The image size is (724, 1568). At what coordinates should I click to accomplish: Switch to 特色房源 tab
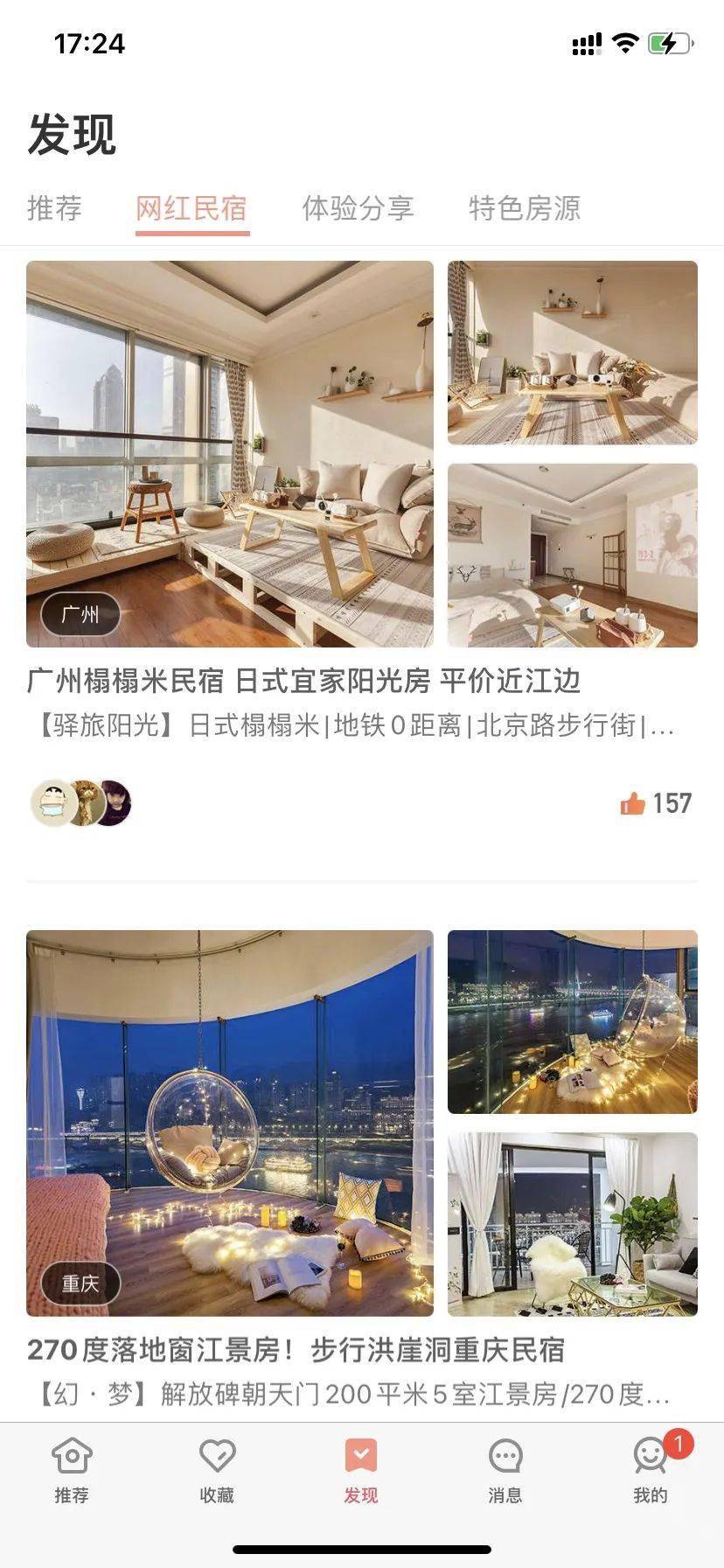[x=525, y=208]
